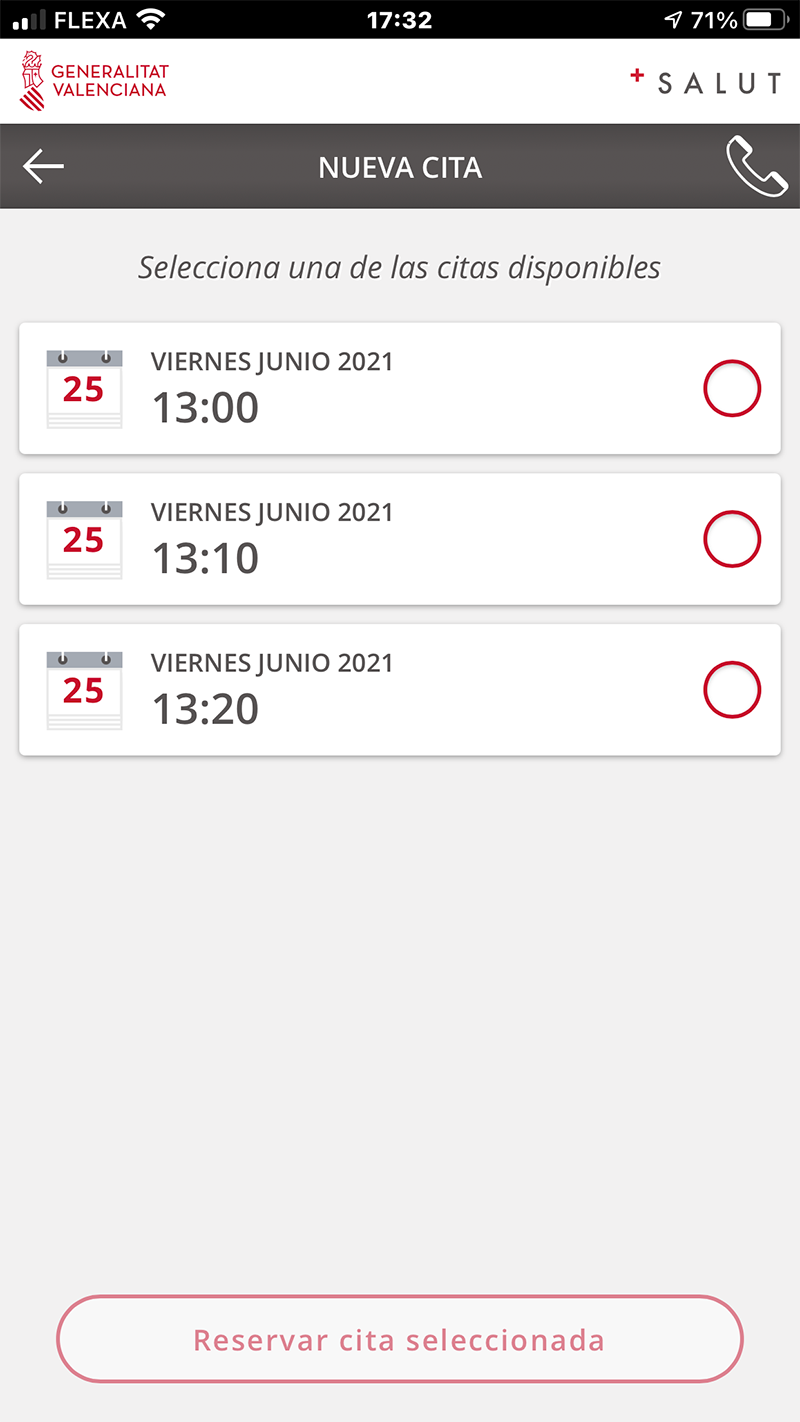Select the 13:00 appointment radio button

point(732,388)
